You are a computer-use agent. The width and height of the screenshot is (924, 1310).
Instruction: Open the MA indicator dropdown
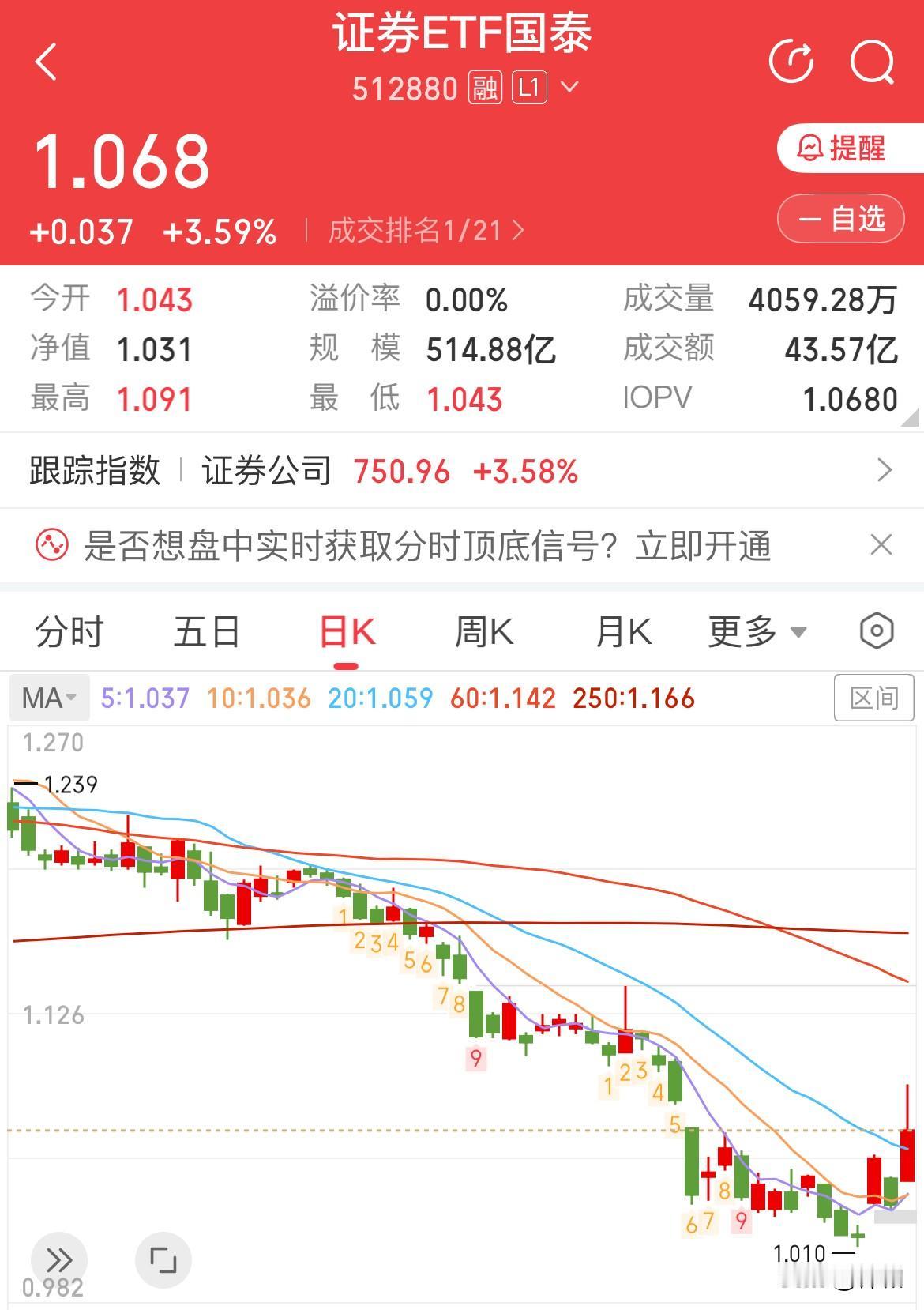[x=49, y=698]
